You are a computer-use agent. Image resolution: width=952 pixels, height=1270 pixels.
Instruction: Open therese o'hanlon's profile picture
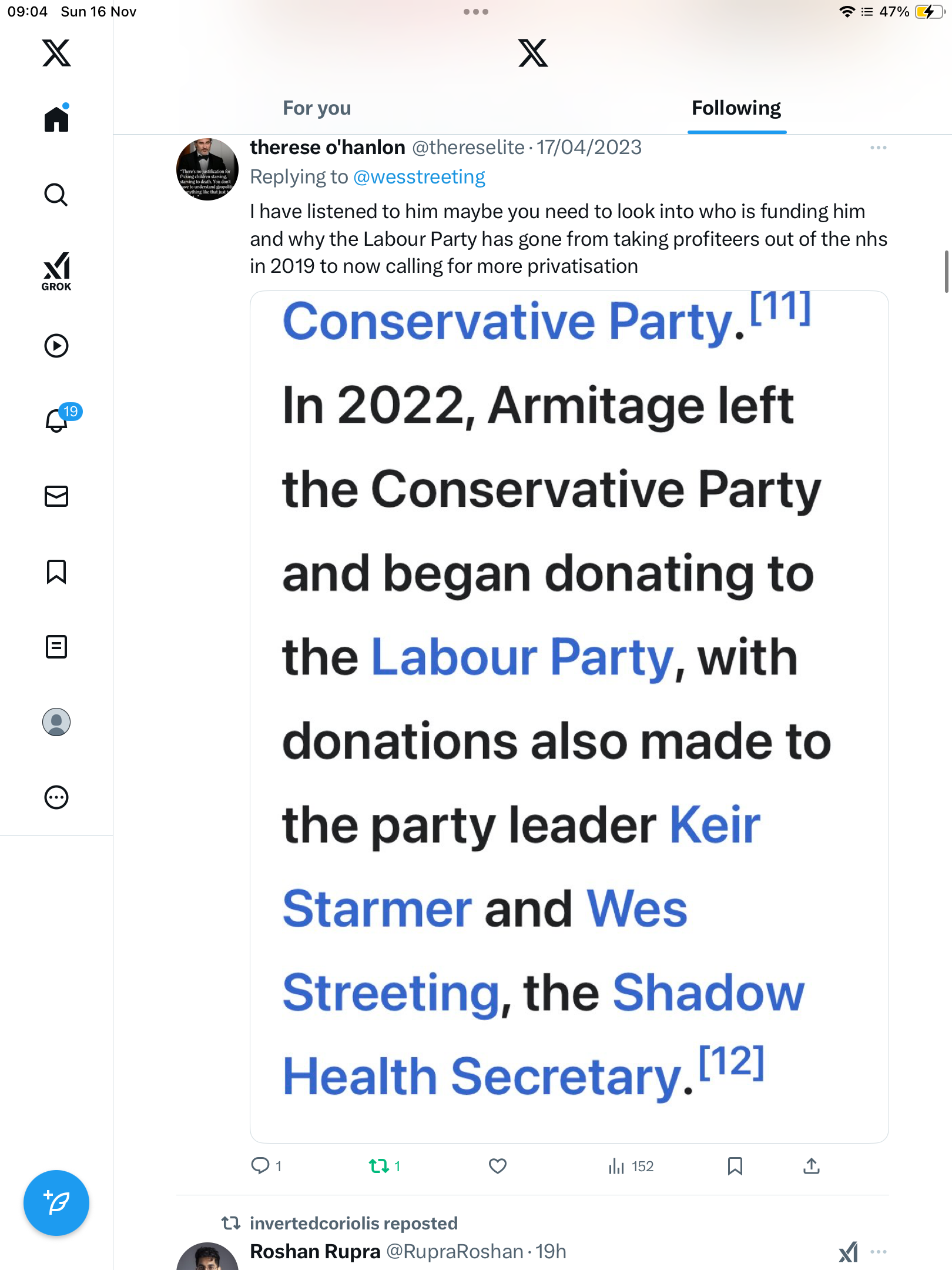point(207,169)
